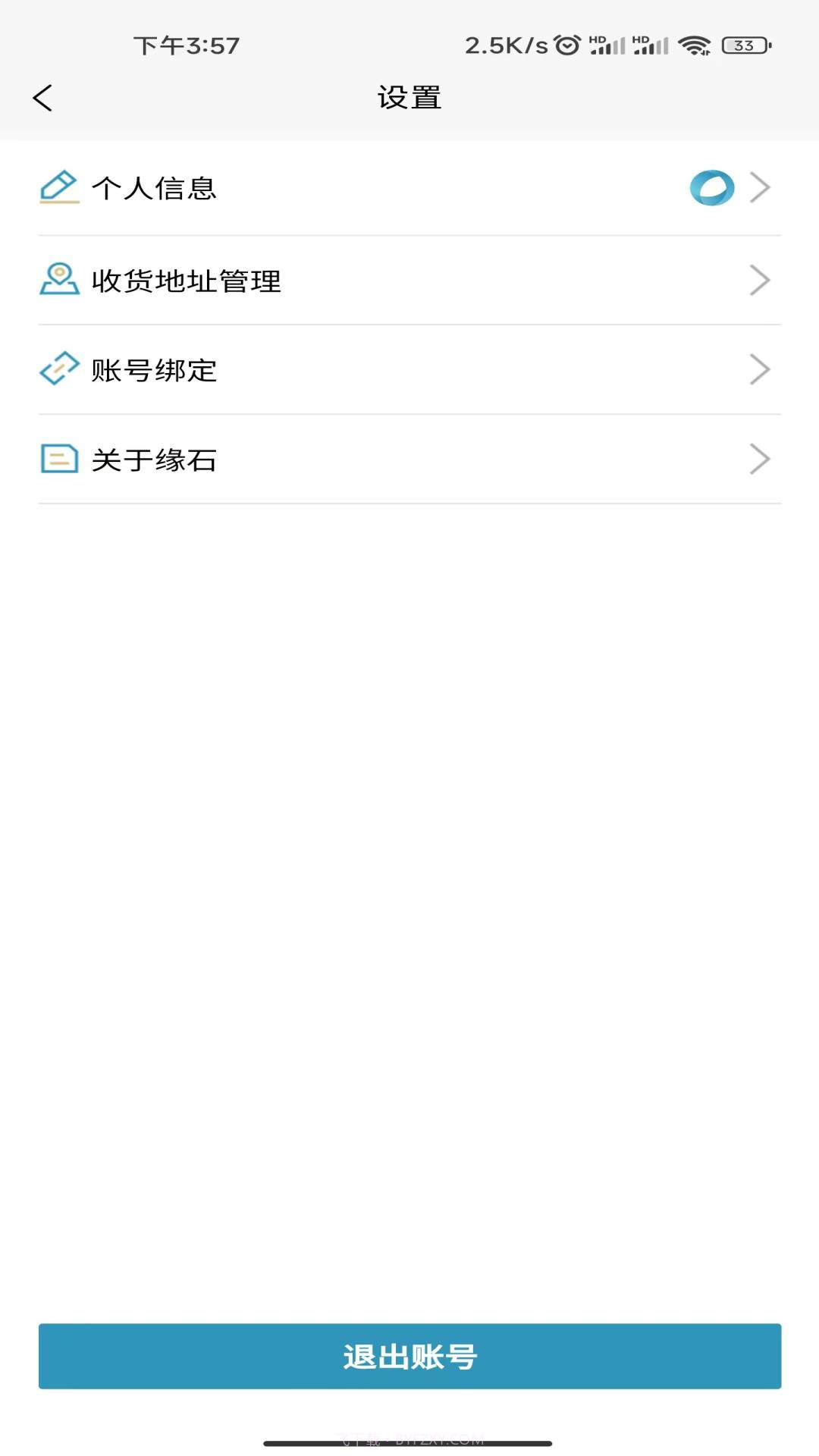Click the location pin icon for 收货地址管理

59,280
